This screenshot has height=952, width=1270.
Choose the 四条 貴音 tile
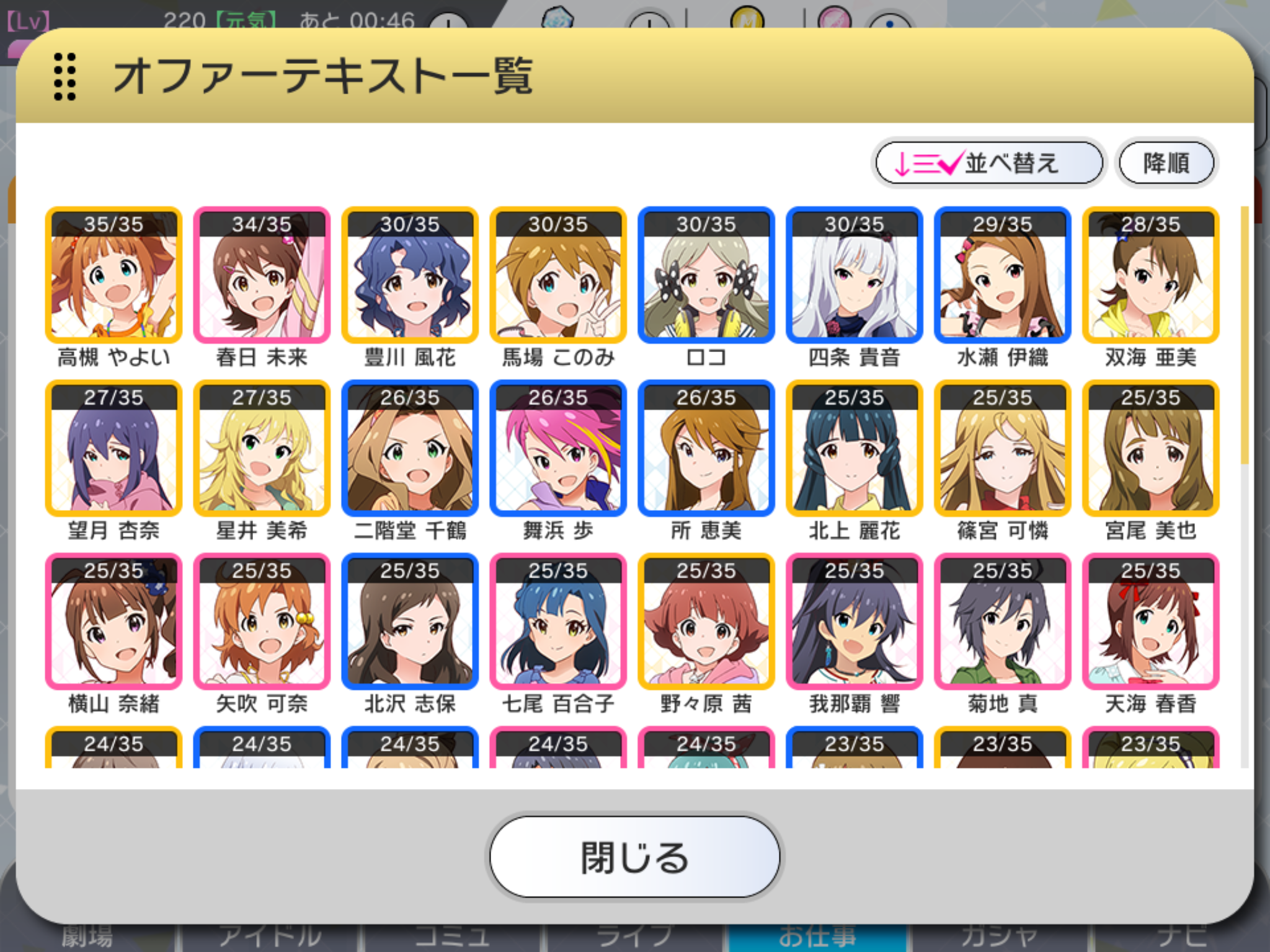coord(855,275)
